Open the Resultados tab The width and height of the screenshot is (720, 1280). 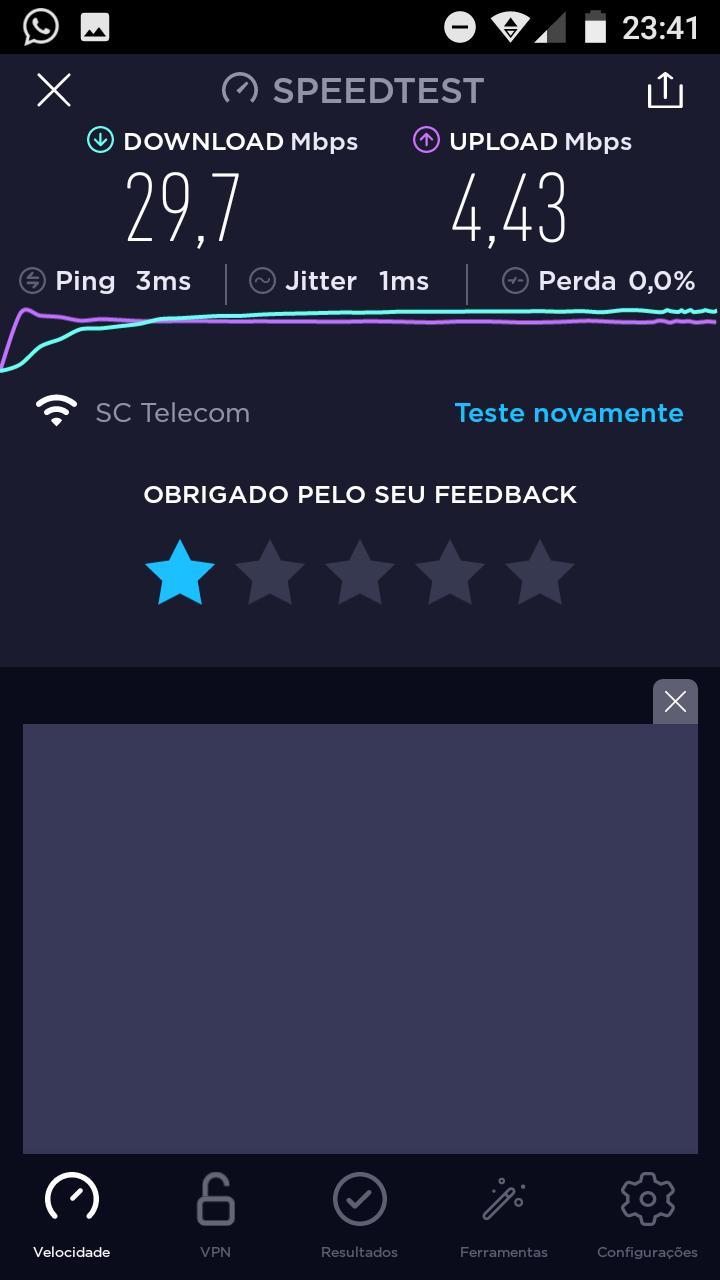click(x=359, y=1215)
